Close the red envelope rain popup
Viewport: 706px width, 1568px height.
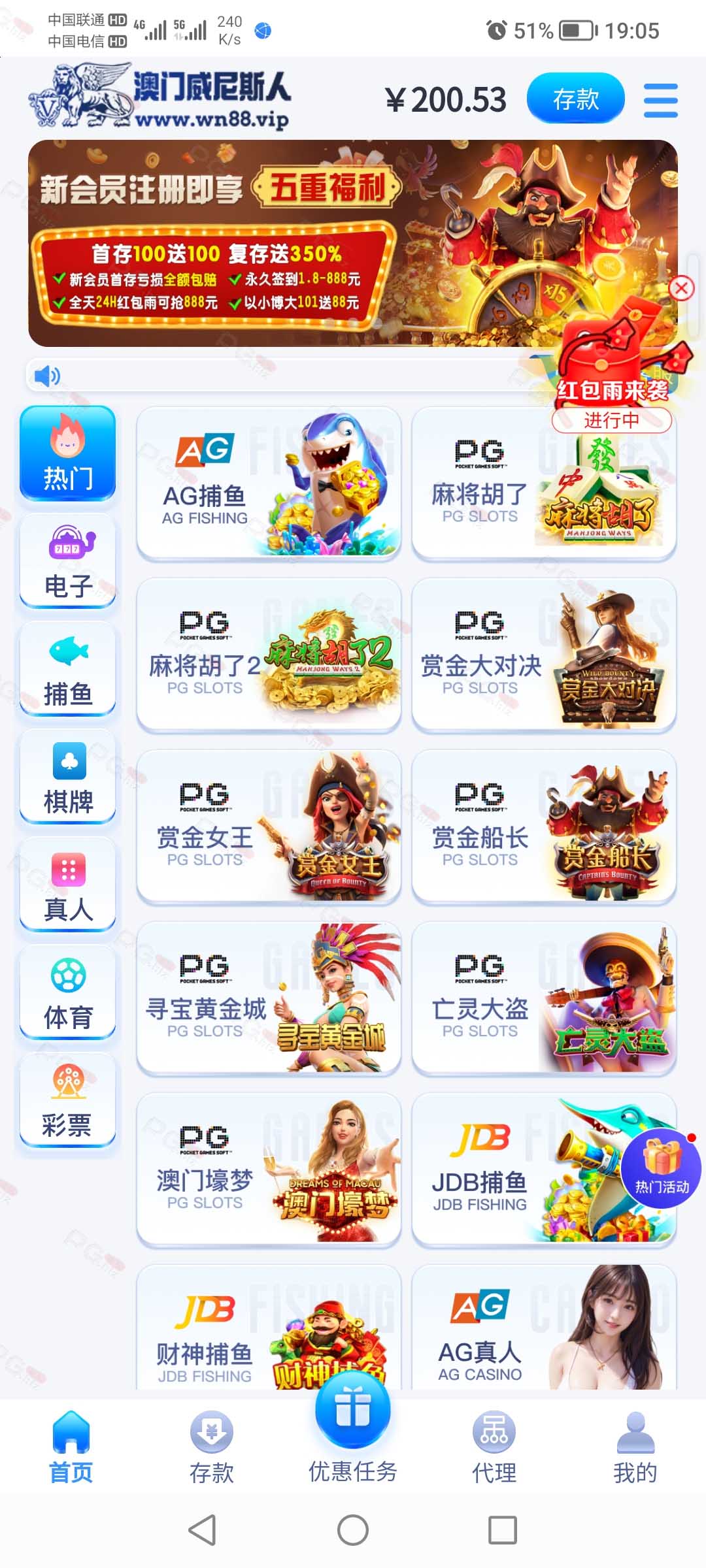click(681, 288)
